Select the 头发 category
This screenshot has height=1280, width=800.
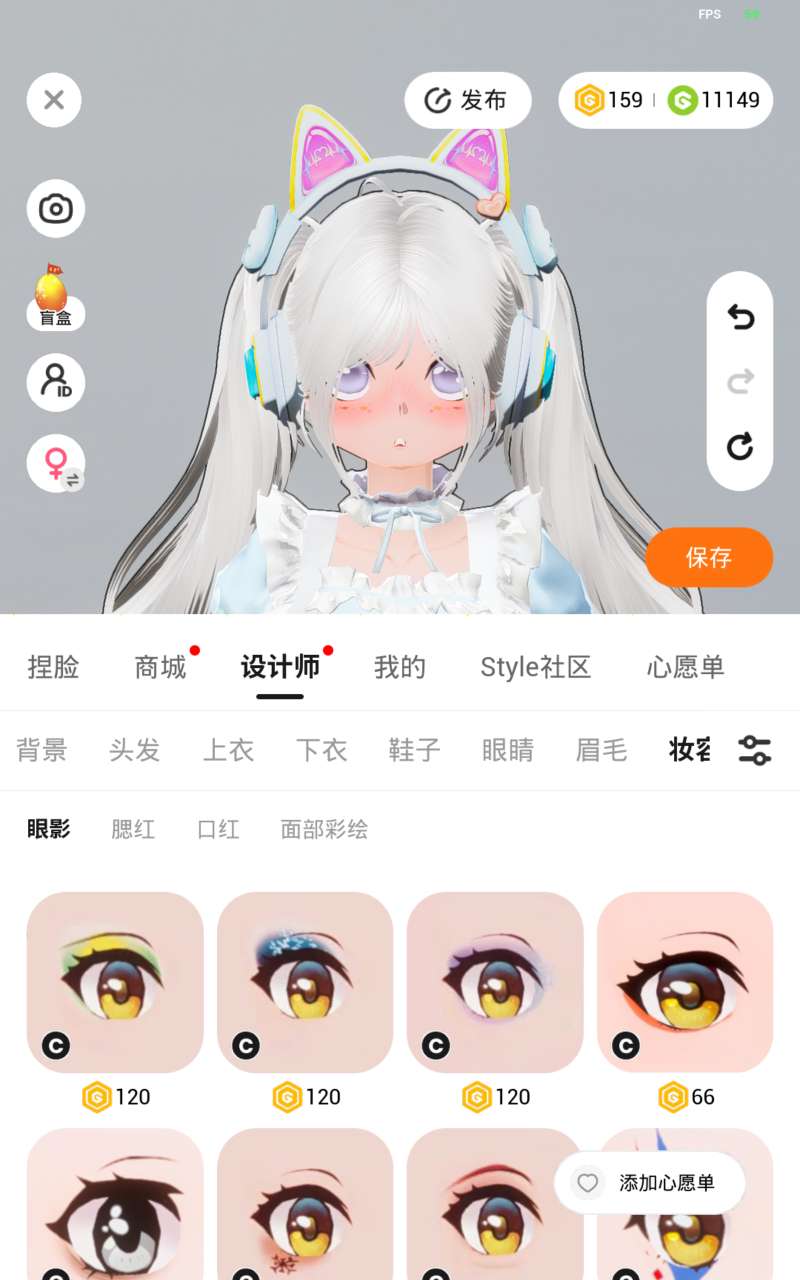134,750
